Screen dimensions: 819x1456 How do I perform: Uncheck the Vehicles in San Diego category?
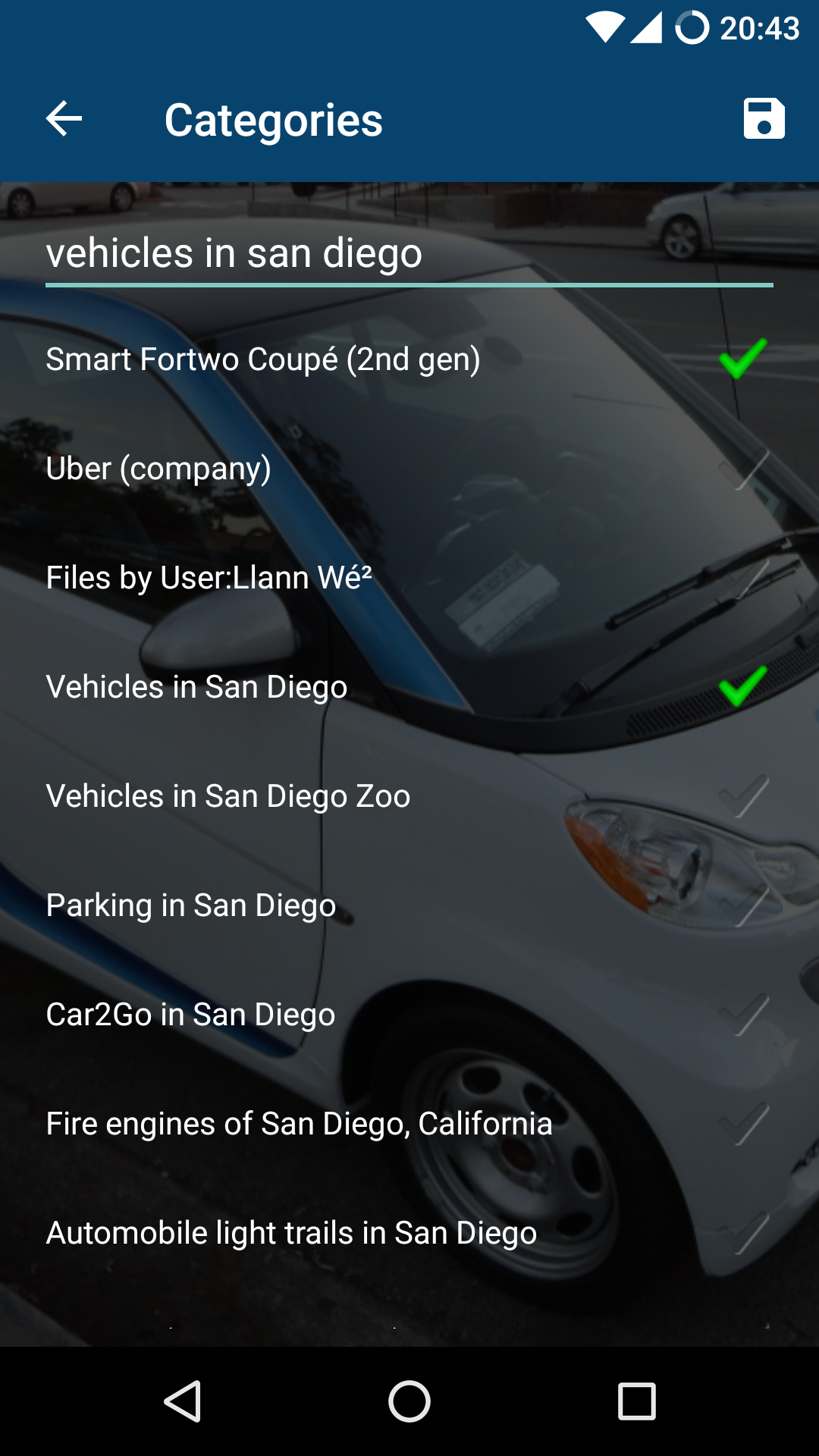(x=743, y=687)
